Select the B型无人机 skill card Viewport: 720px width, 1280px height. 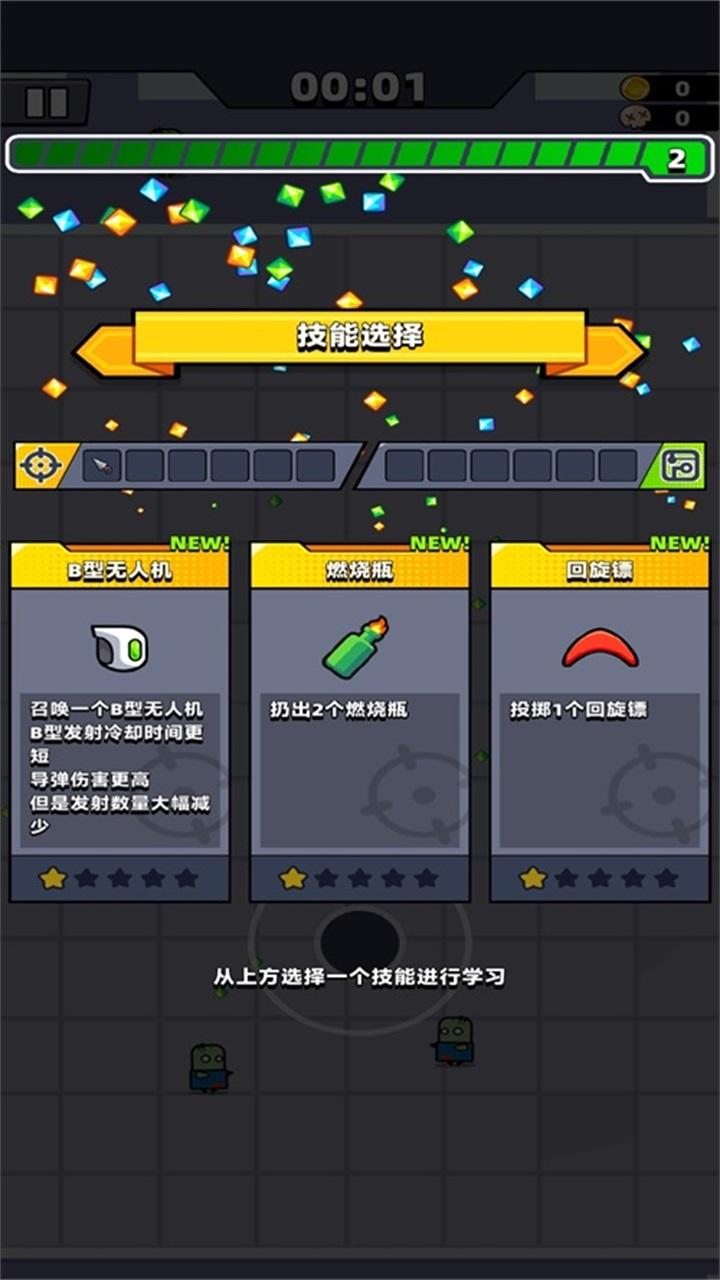[x=120, y=720]
